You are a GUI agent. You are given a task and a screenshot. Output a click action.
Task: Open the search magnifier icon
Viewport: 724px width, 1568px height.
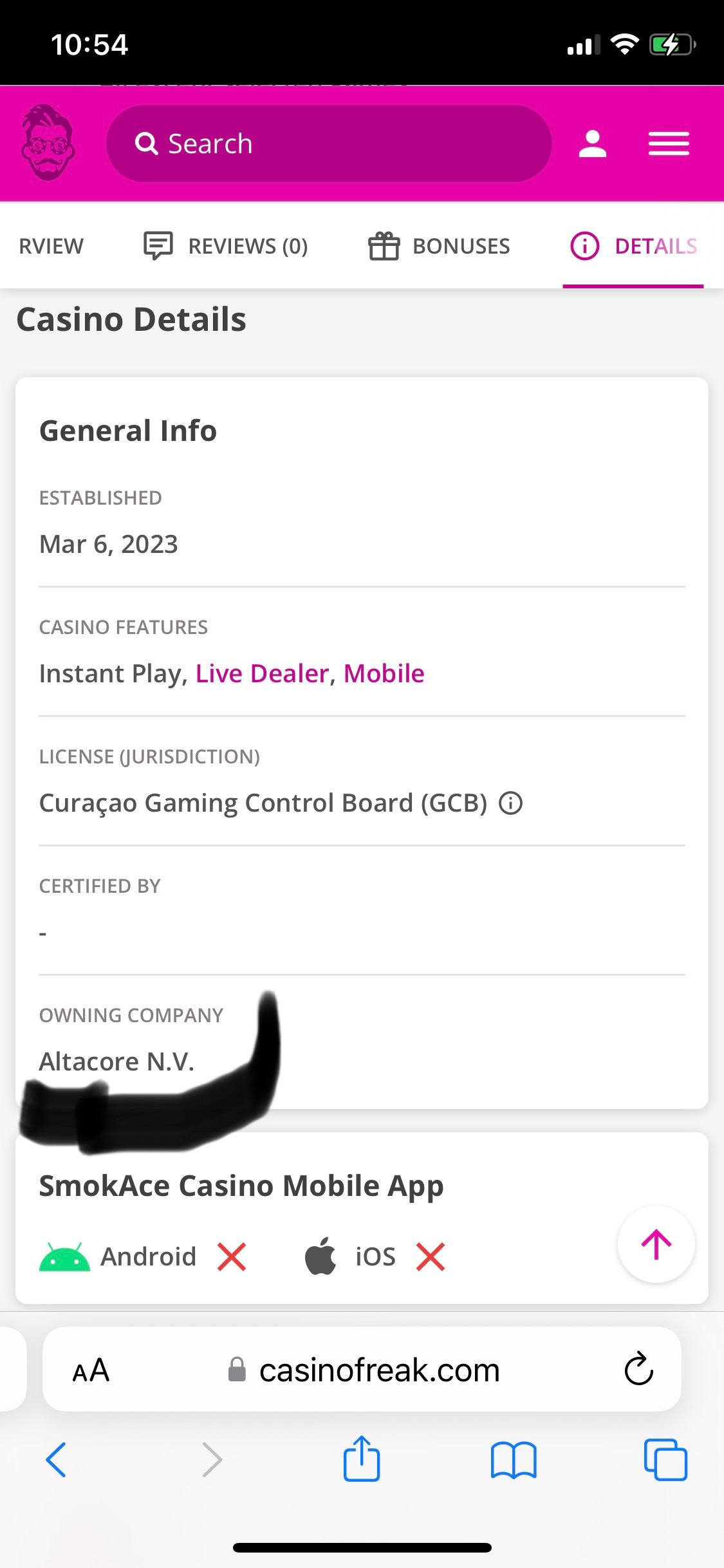(147, 143)
